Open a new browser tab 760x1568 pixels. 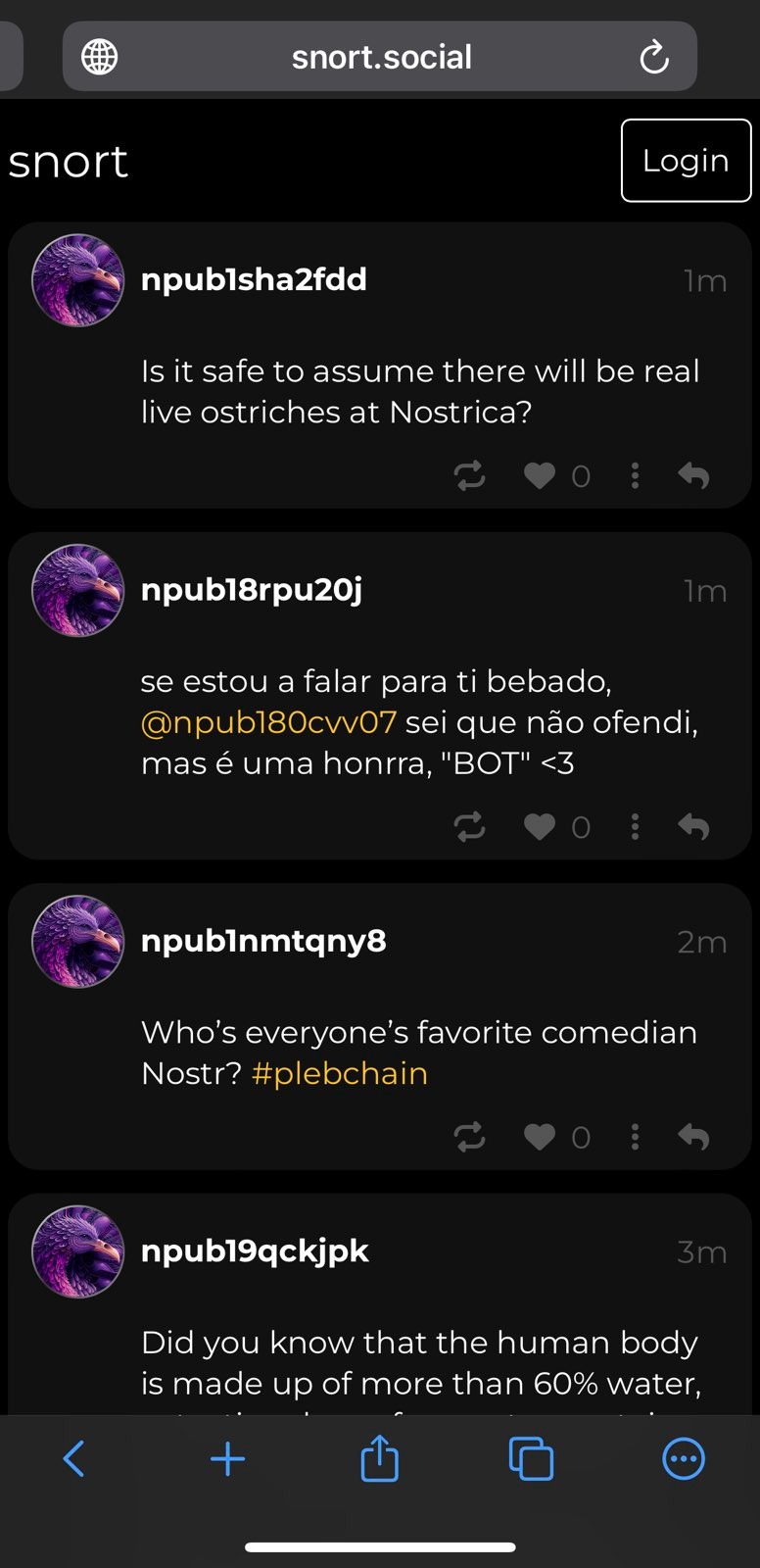pyautogui.click(x=227, y=1459)
